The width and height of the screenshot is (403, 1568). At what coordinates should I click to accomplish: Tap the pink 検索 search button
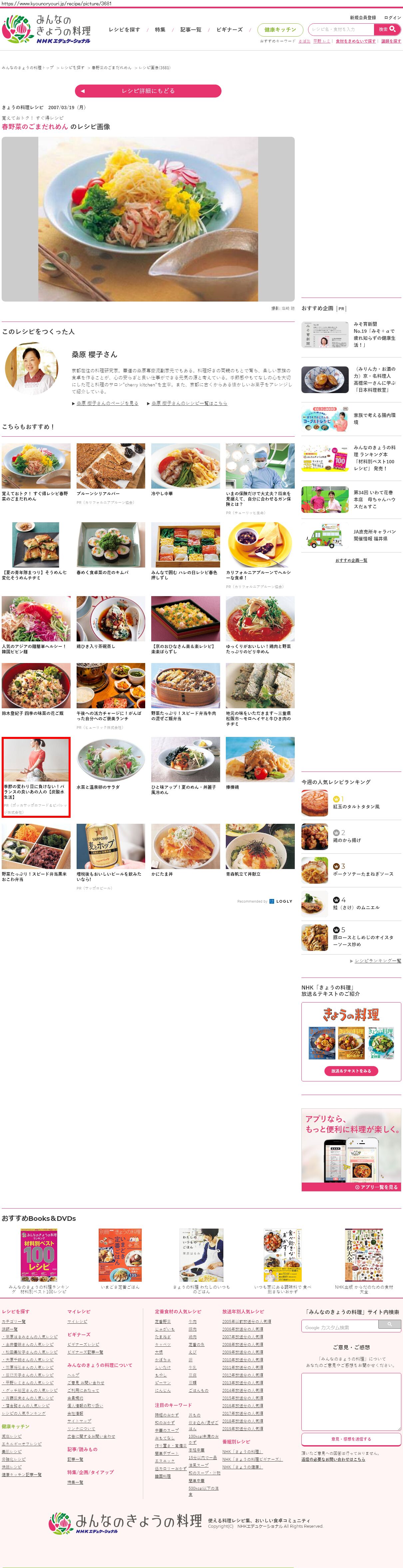click(x=387, y=29)
